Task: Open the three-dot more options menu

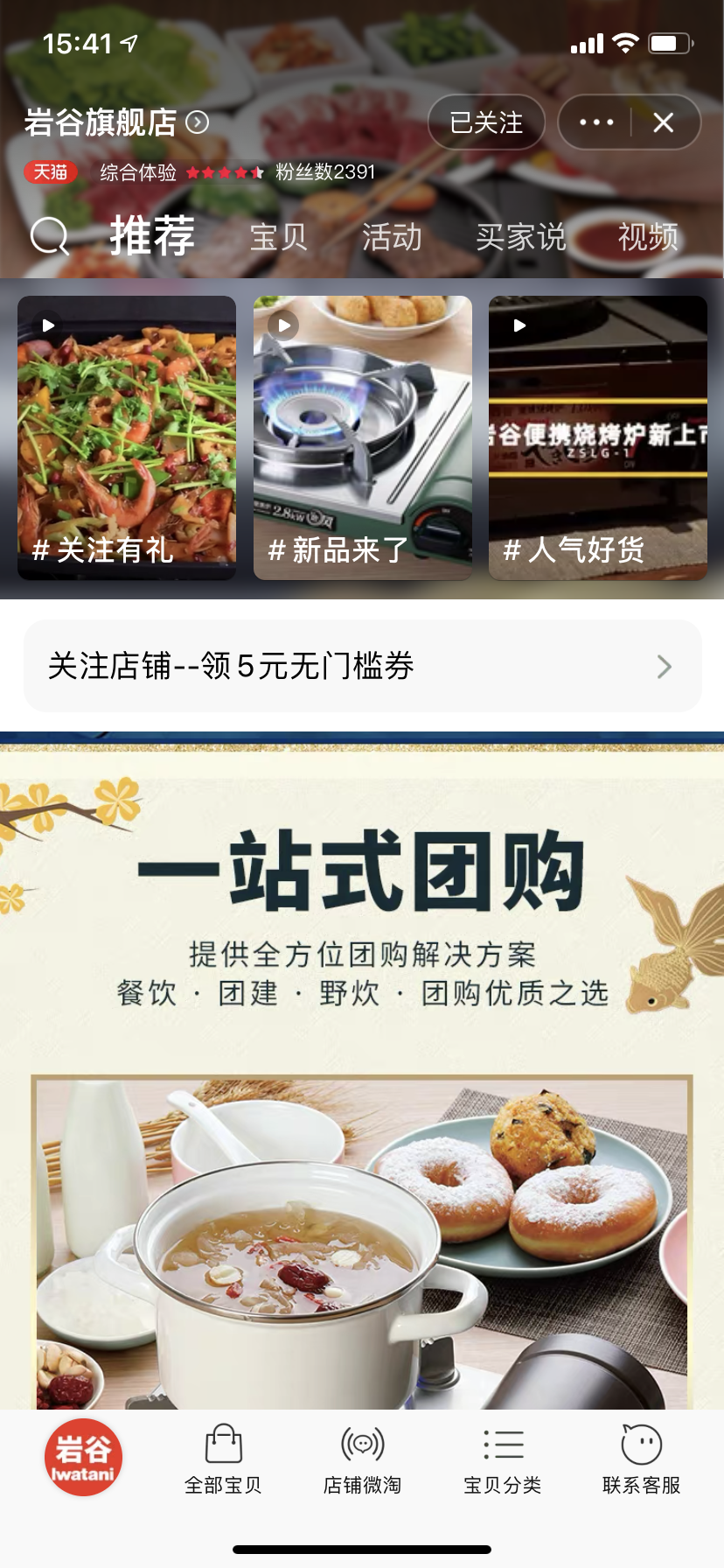Action: pyautogui.click(x=596, y=122)
